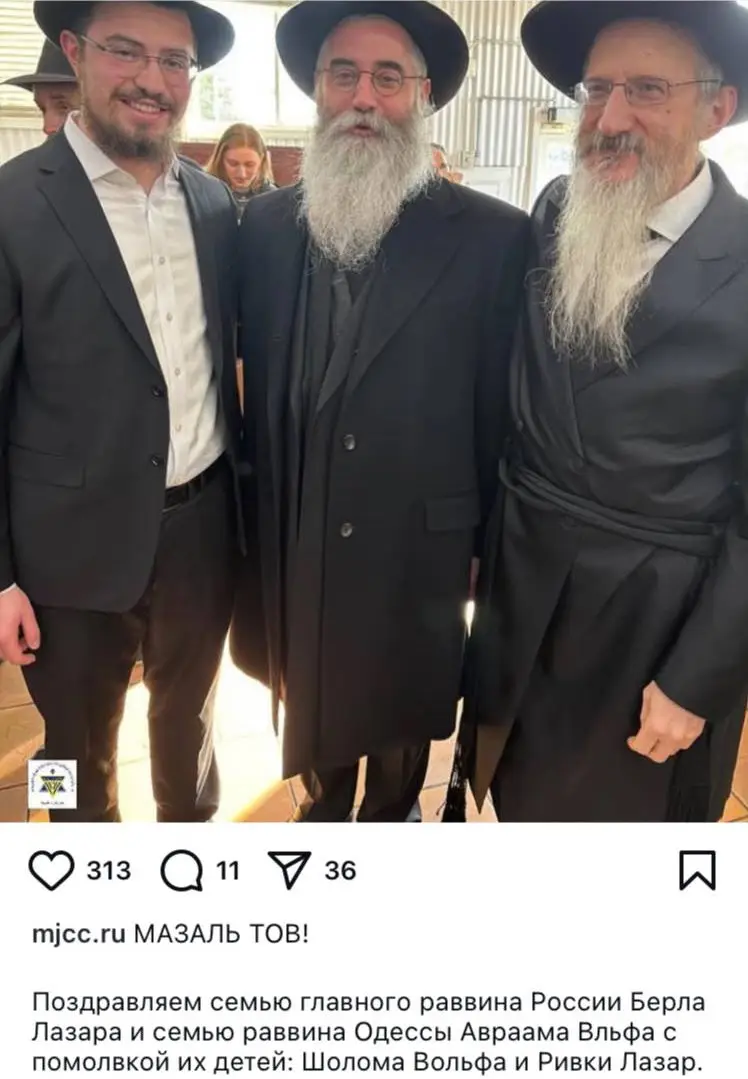Open the mjcc.ru profile from caption
Image resolution: width=748 pixels, height=1079 pixels.
point(78,934)
